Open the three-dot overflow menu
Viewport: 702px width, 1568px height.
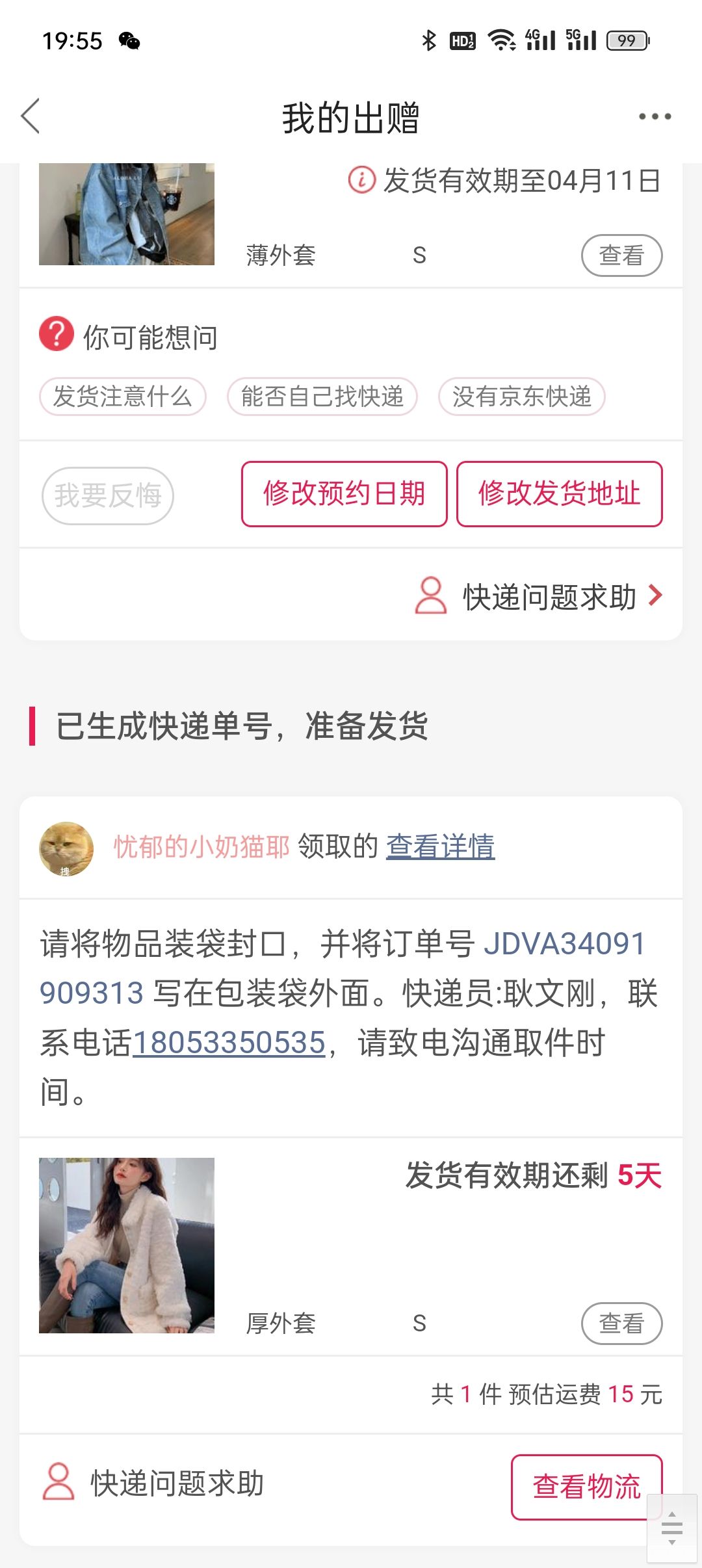(655, 116)
